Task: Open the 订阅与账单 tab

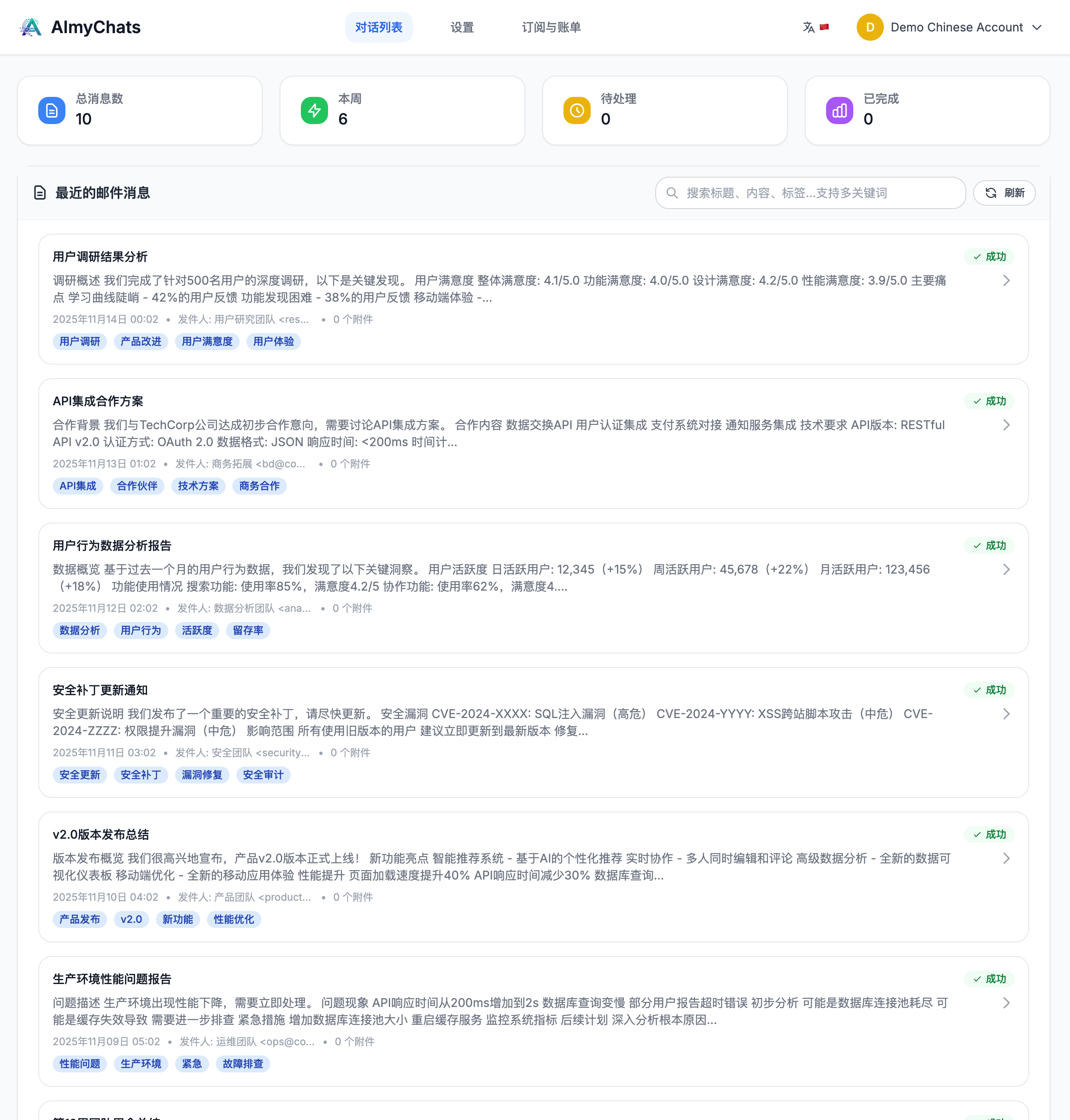Action: [550, 27]
